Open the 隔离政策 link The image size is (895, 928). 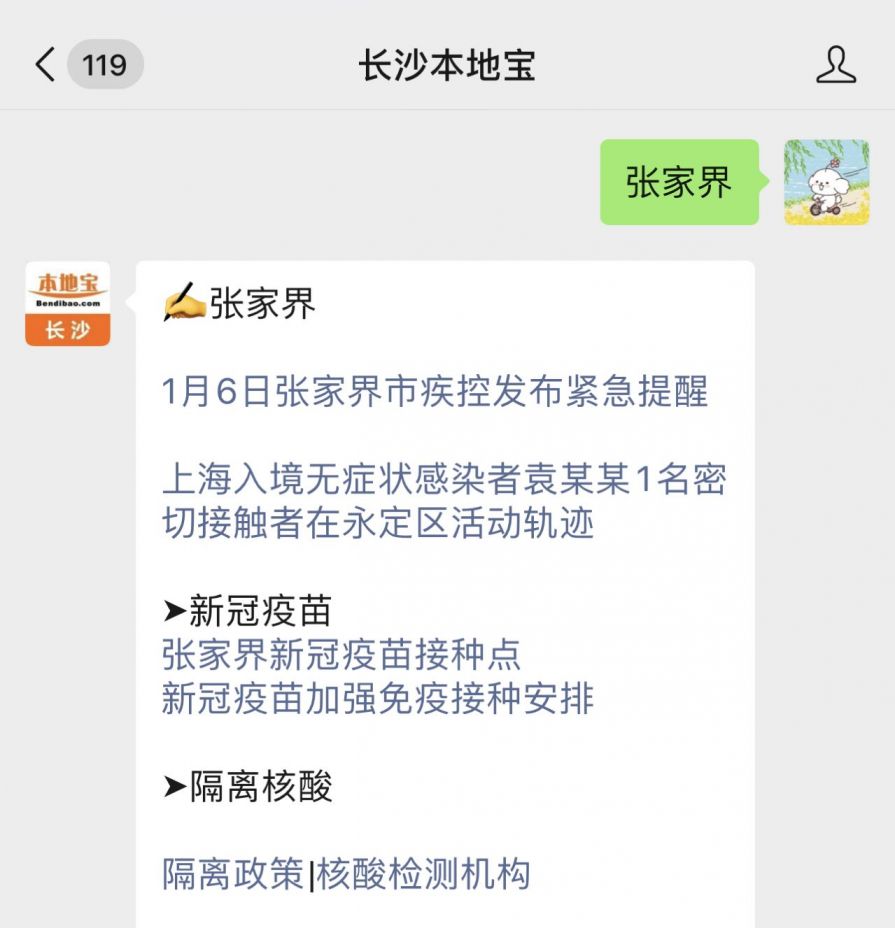233,874
